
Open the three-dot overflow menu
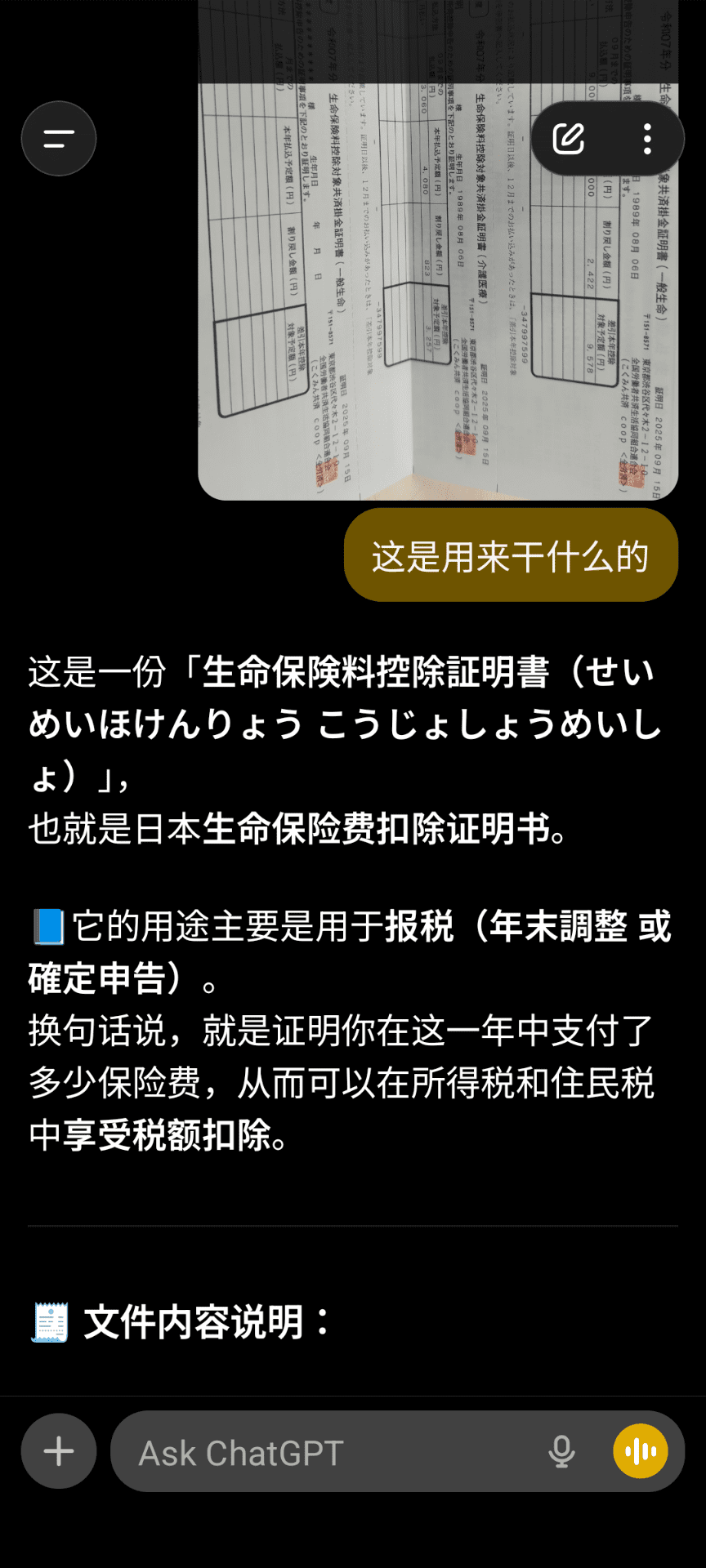pos(647,139)
